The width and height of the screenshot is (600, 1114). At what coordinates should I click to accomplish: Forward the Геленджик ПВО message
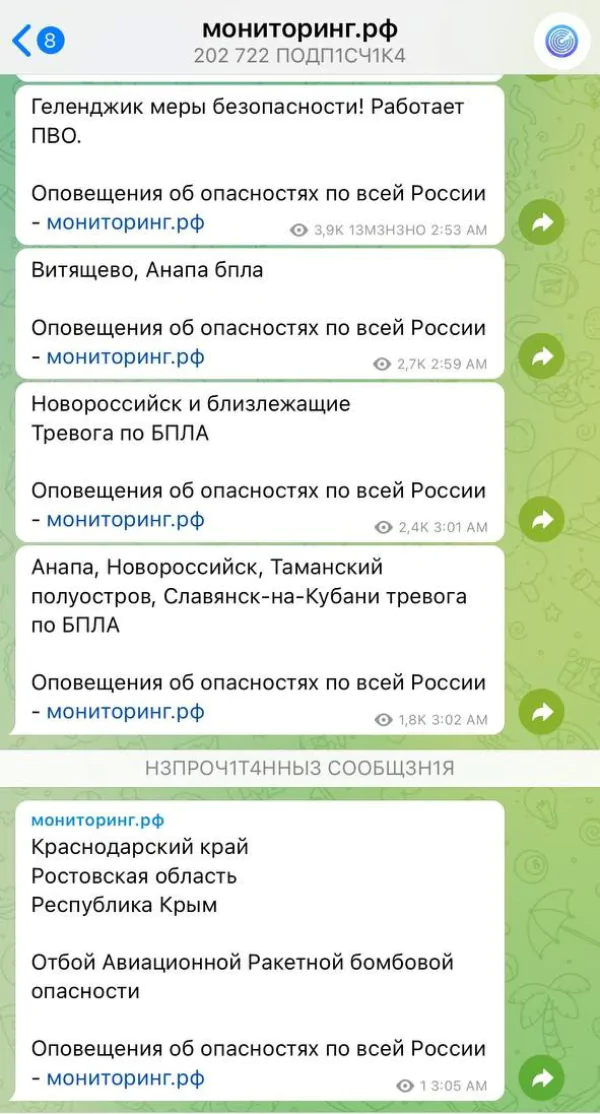542,223
